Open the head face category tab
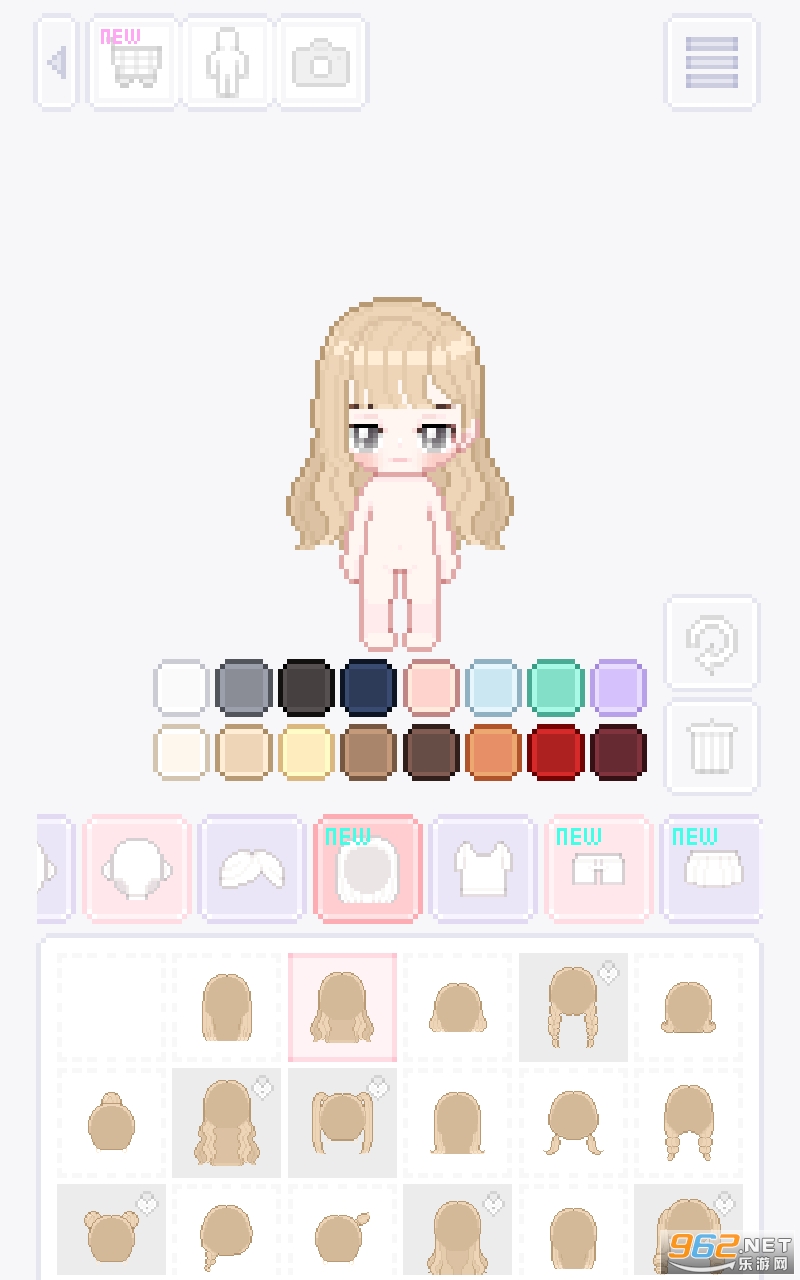The height and width of the screenshot is (1280, 800). [137, 868]
